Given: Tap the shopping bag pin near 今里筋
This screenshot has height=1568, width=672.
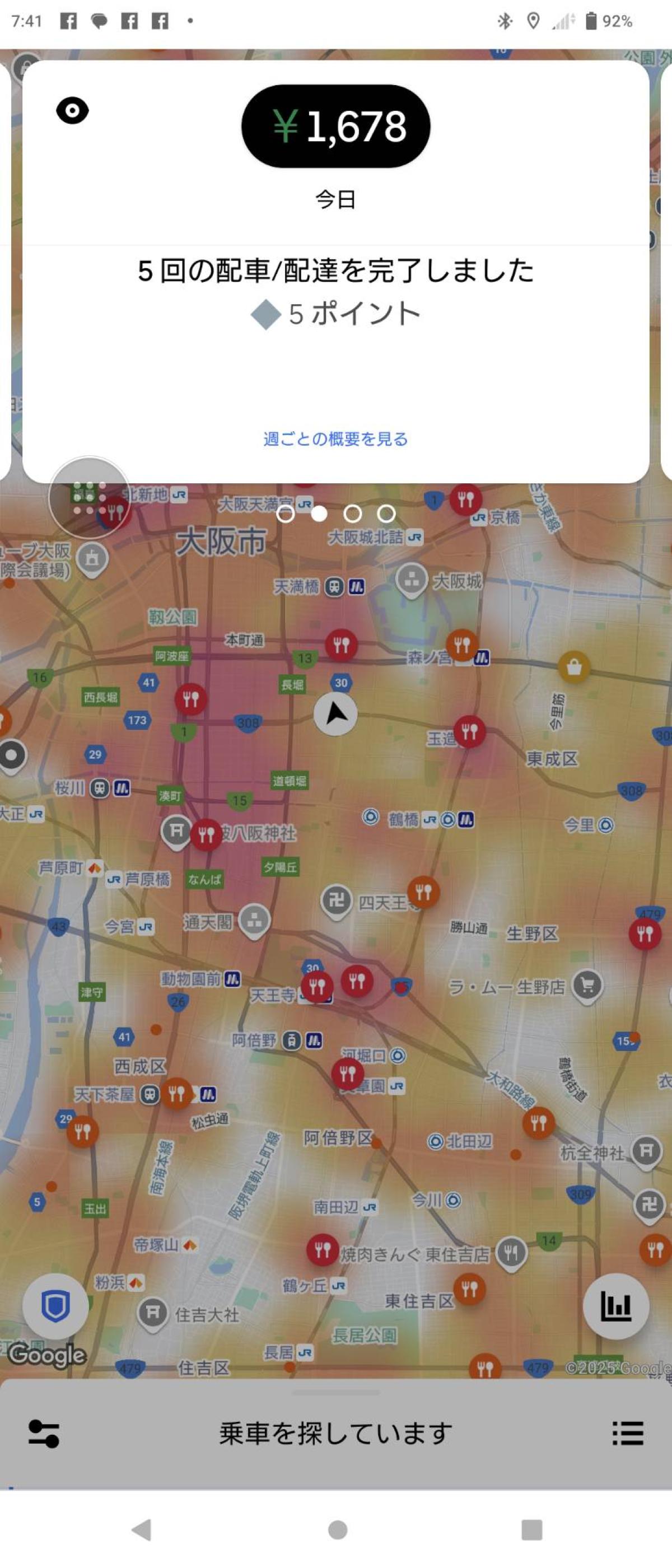Looking at the screenshot, I should [573, 667].
